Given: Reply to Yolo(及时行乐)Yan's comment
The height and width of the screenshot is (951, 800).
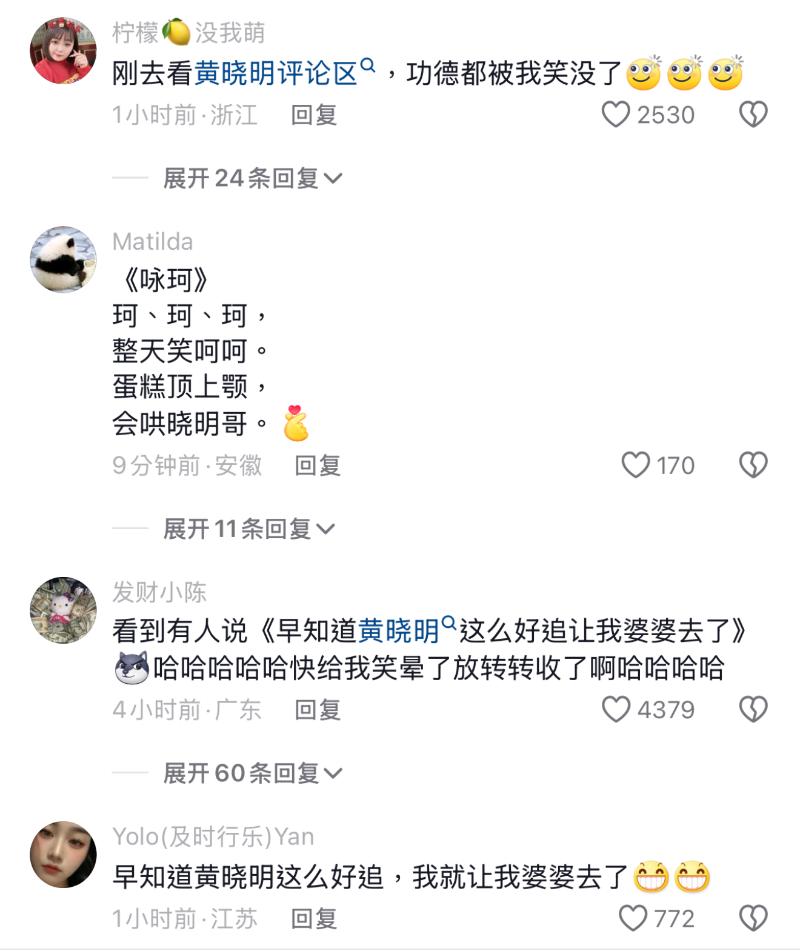Looking at the screenshot, I should point(313,918).
